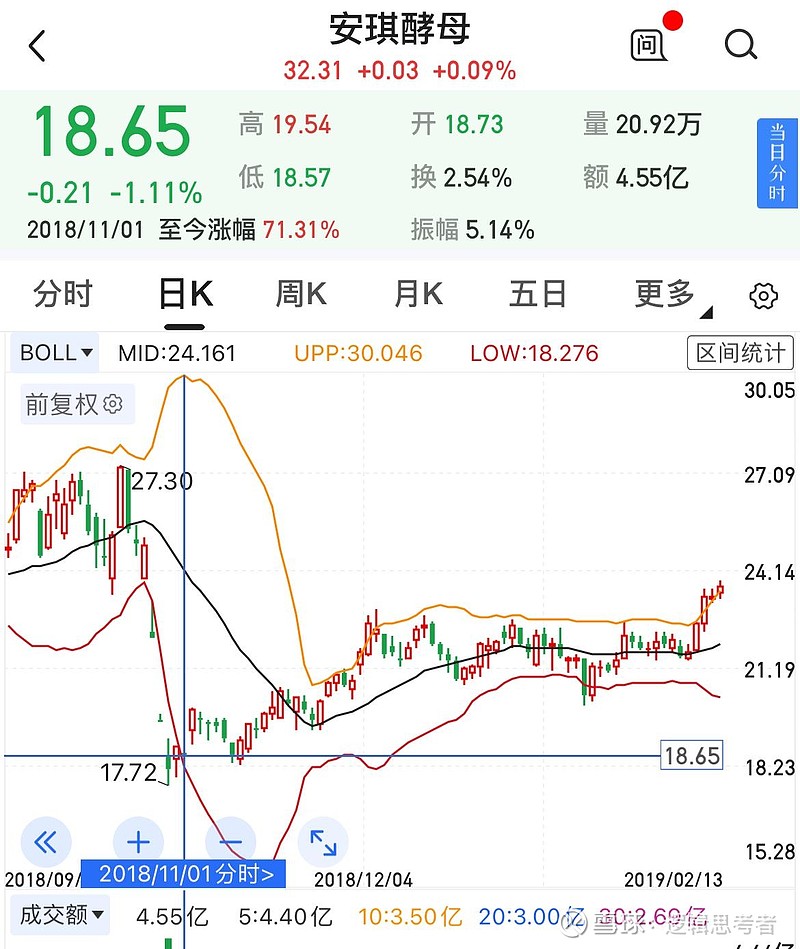Zoom out the chart with minus button
This screenshot has width=800, height=949.
pyautogui.click(x=230, y=842)
